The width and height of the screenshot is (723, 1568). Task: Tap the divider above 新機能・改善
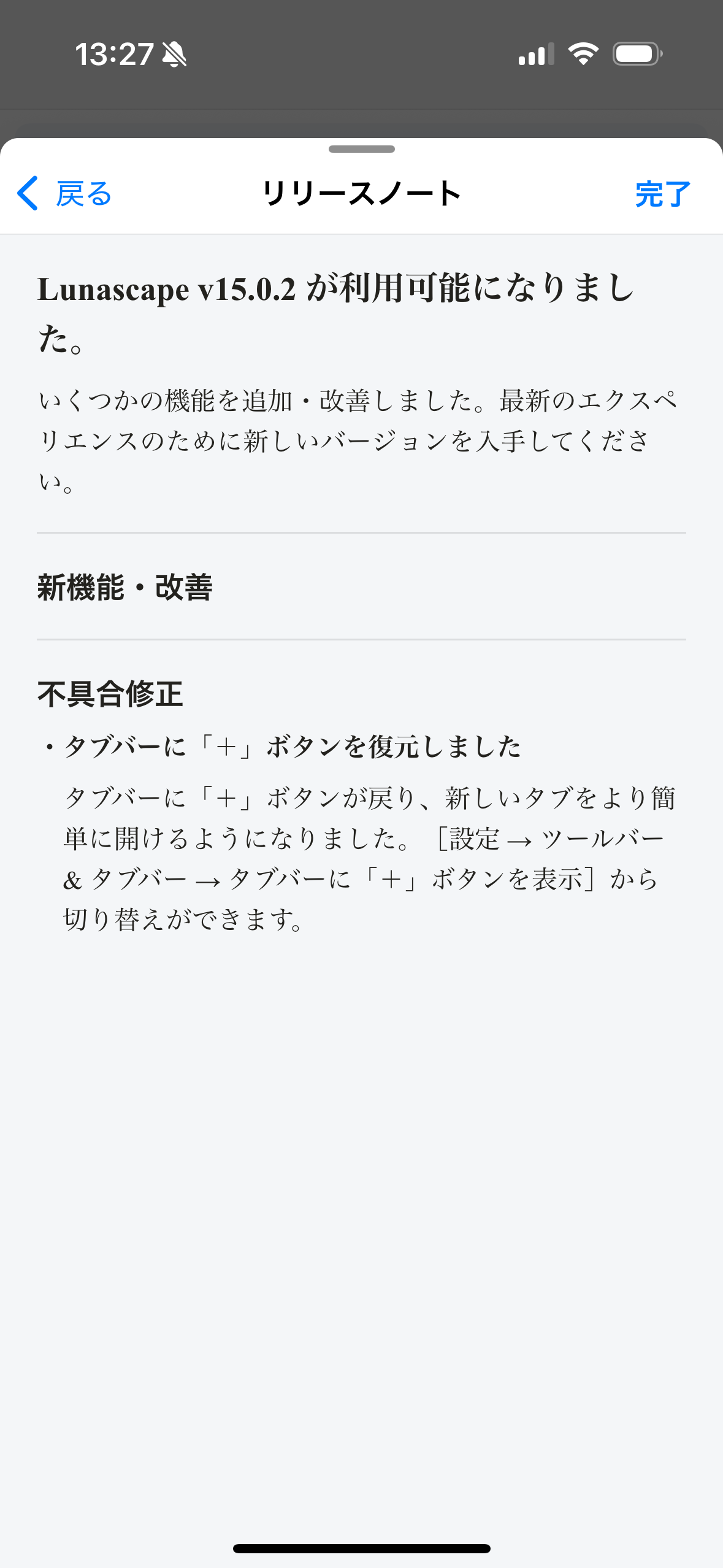click(361, 531)
